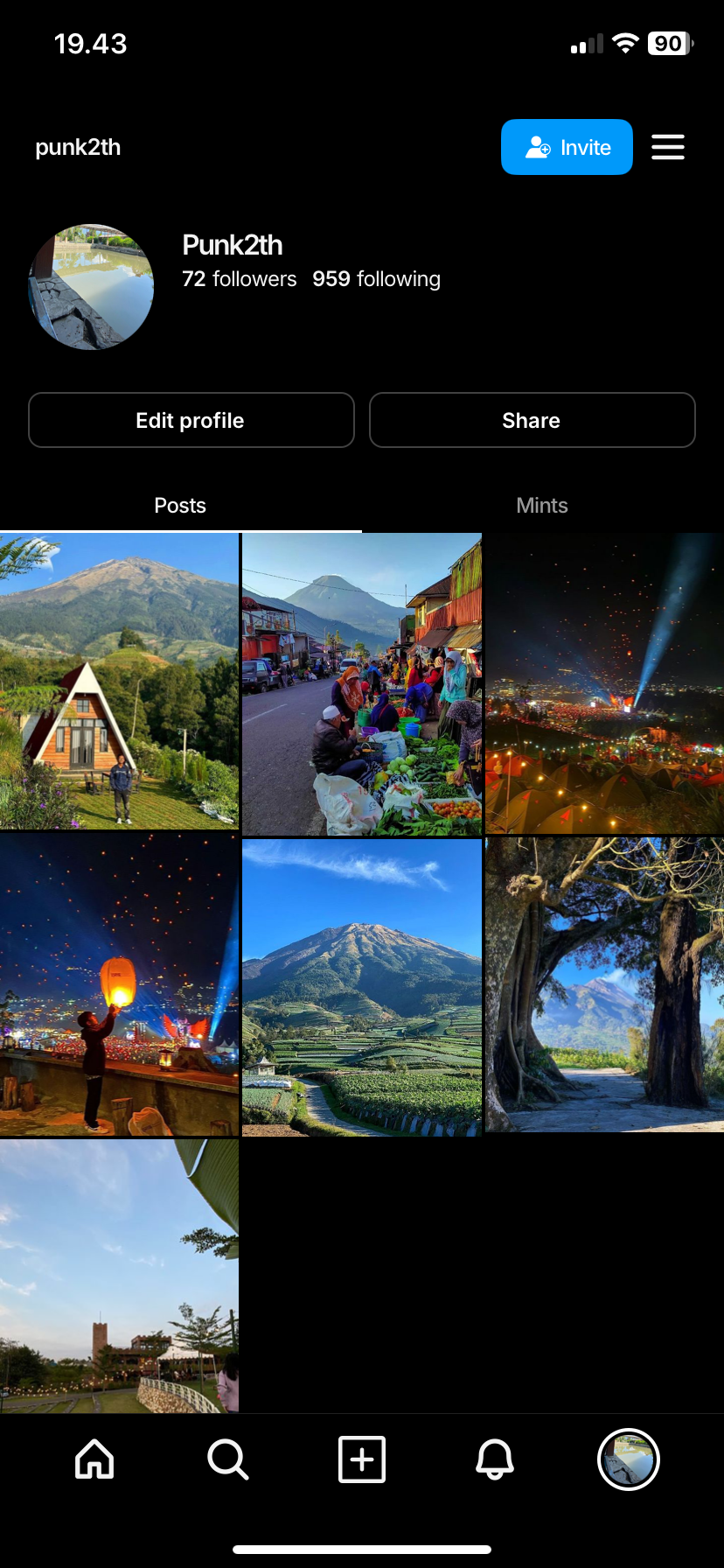Share the Punk2th profile
Image resolution: width=724 pixels, height=1568 pixels.
tap(532, 420)
